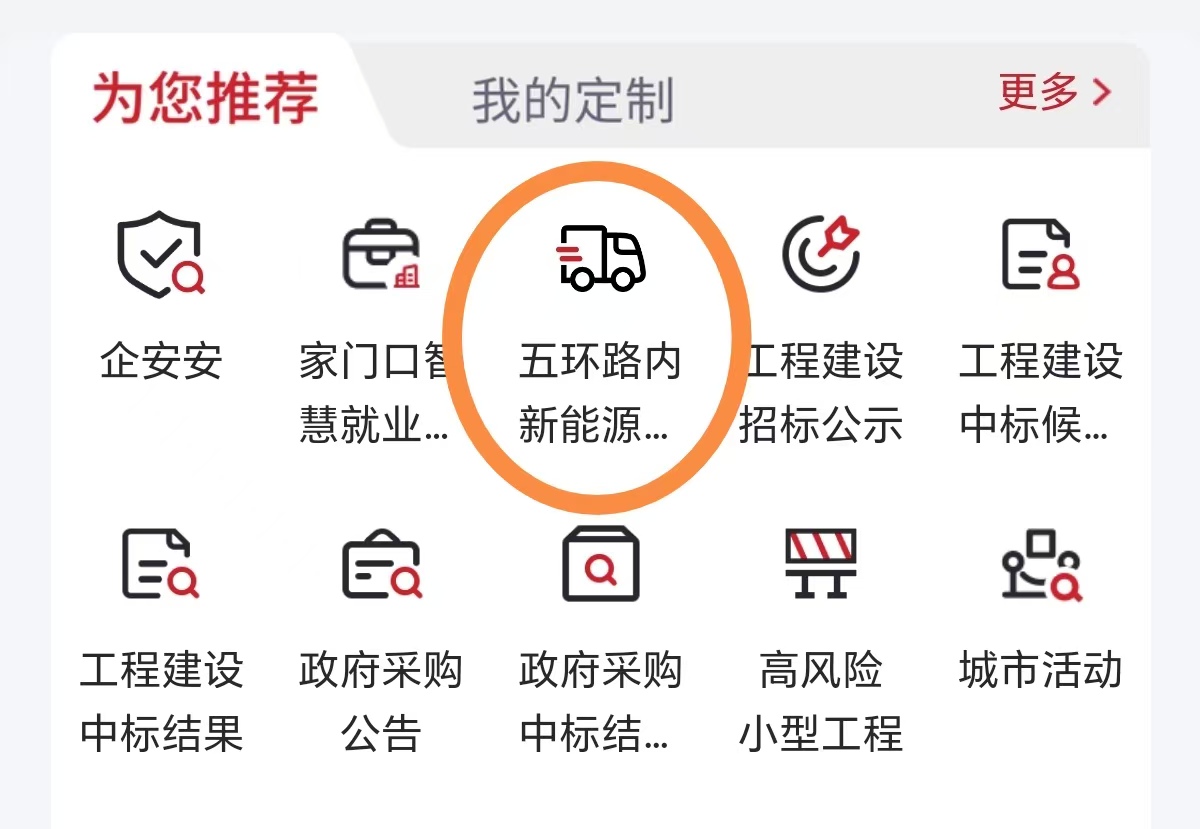The height and width of the screenshot is (829, 1200).
Task: Open 更多 to see more services
Action: pyautogui.click(x=1054, y=92)
